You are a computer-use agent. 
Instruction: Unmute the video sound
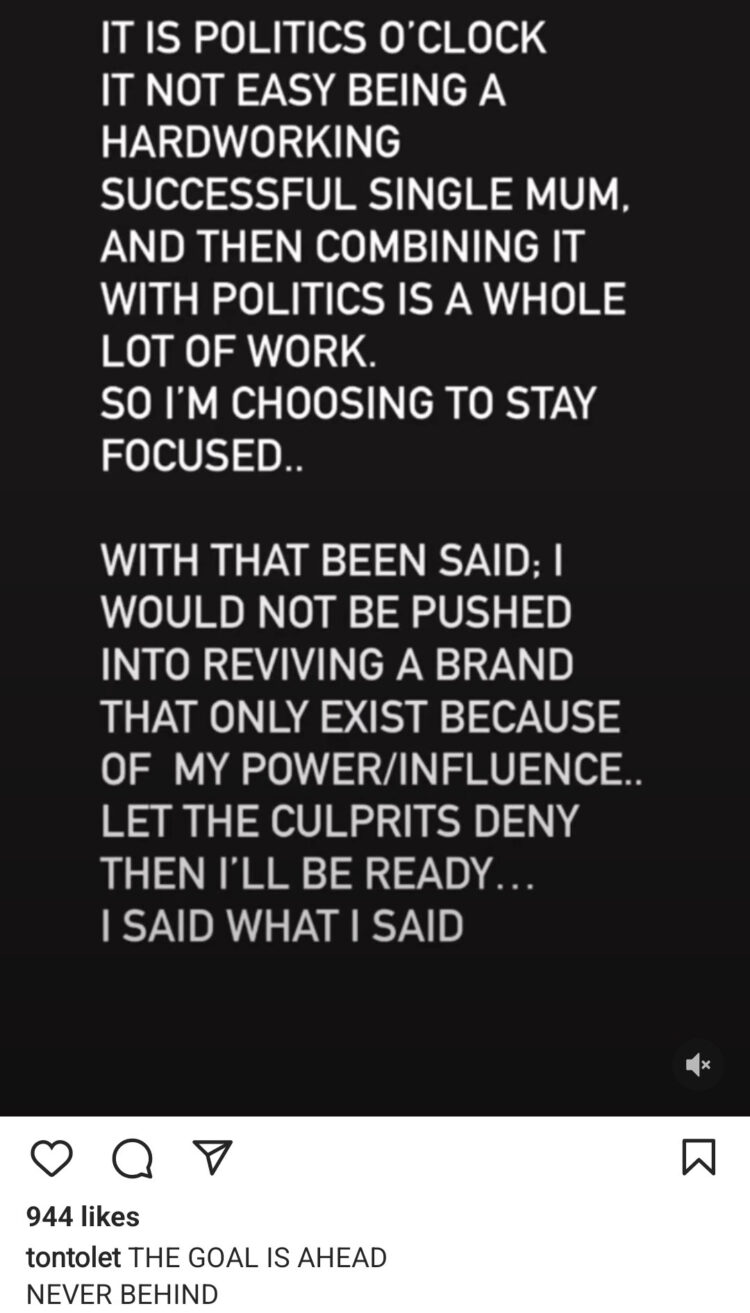(697, 1065)
